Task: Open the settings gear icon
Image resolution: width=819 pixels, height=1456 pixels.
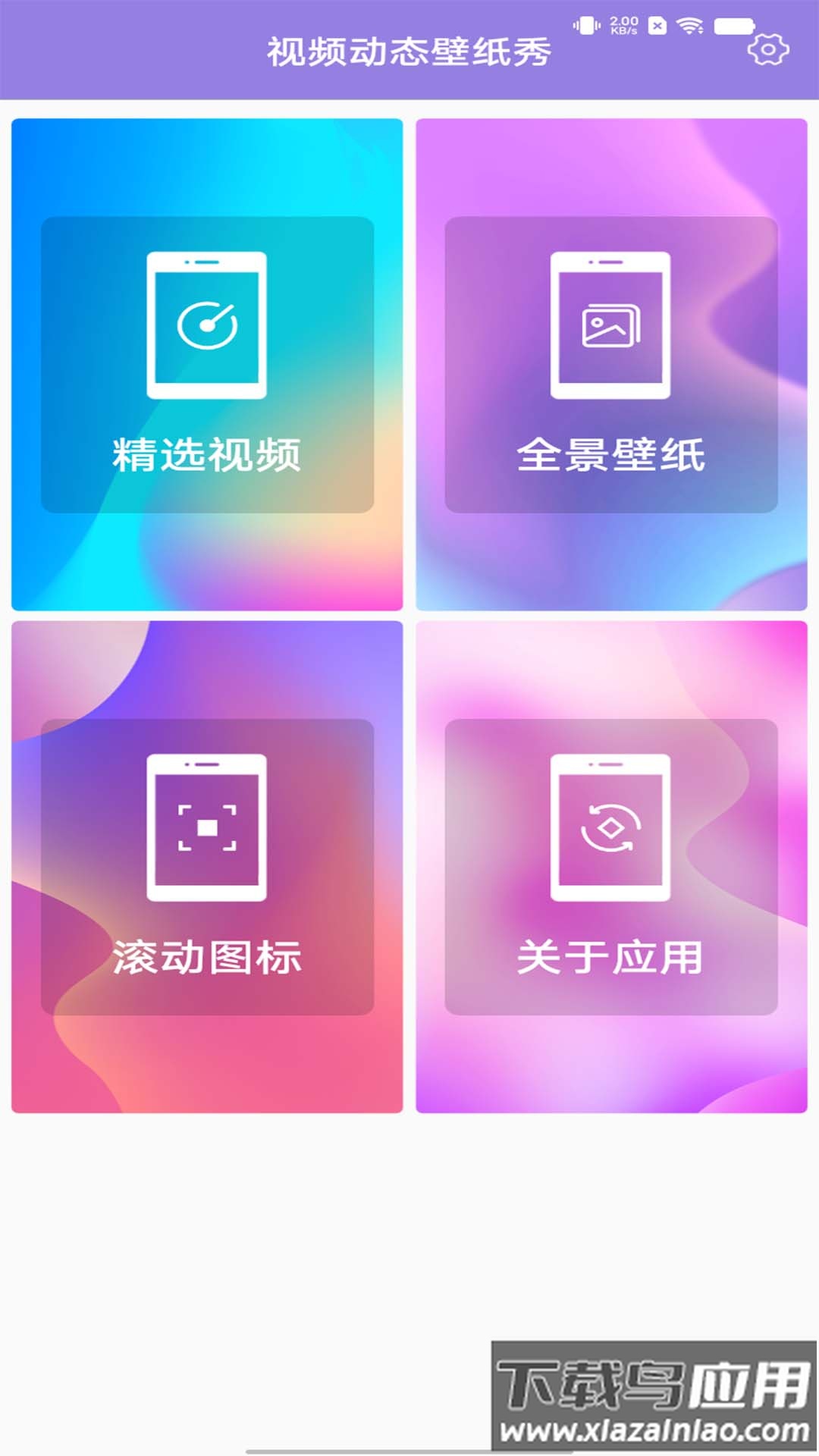Action: [768, 49]
